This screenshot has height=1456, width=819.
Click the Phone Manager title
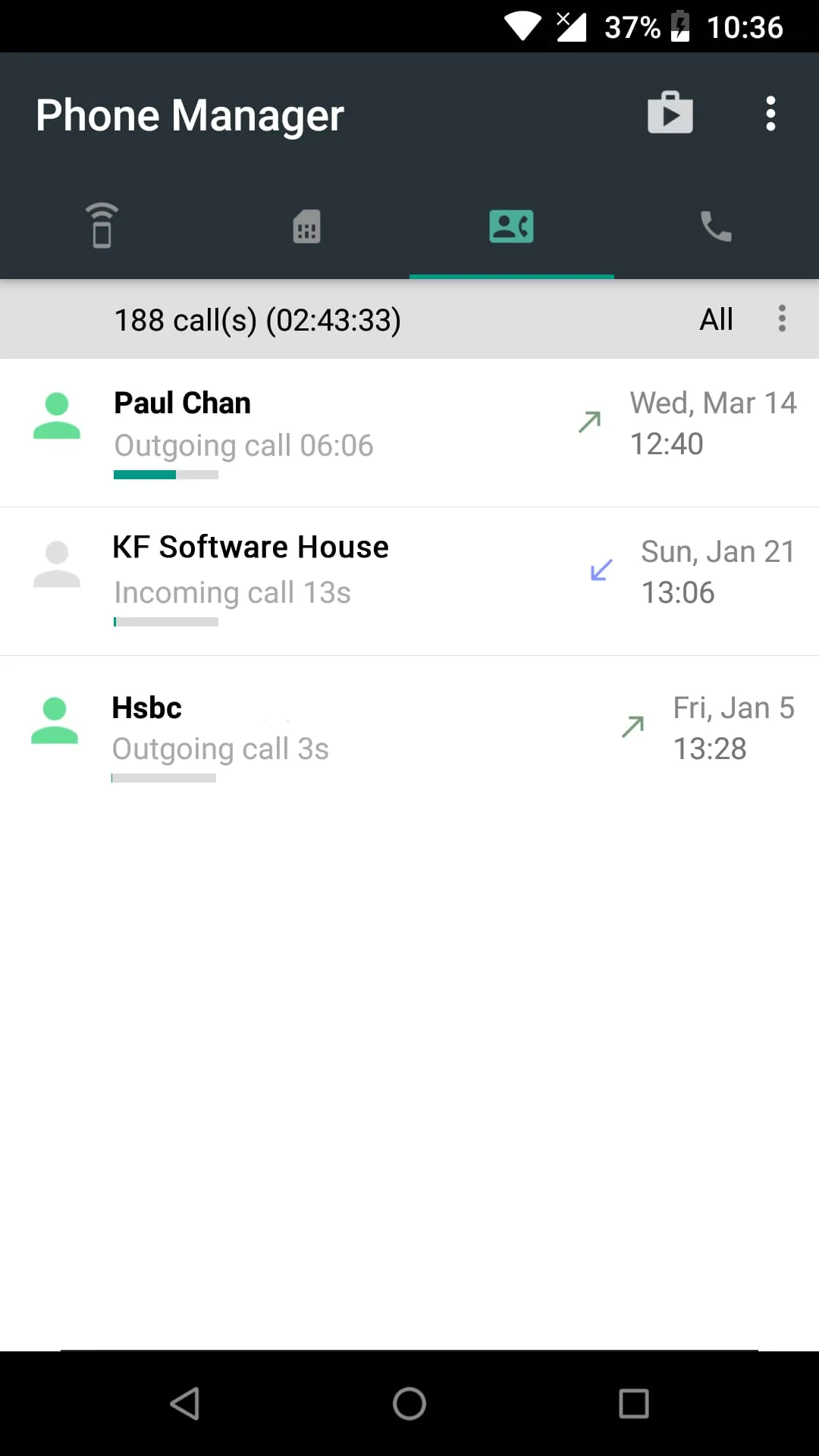(x=189, y=115)
